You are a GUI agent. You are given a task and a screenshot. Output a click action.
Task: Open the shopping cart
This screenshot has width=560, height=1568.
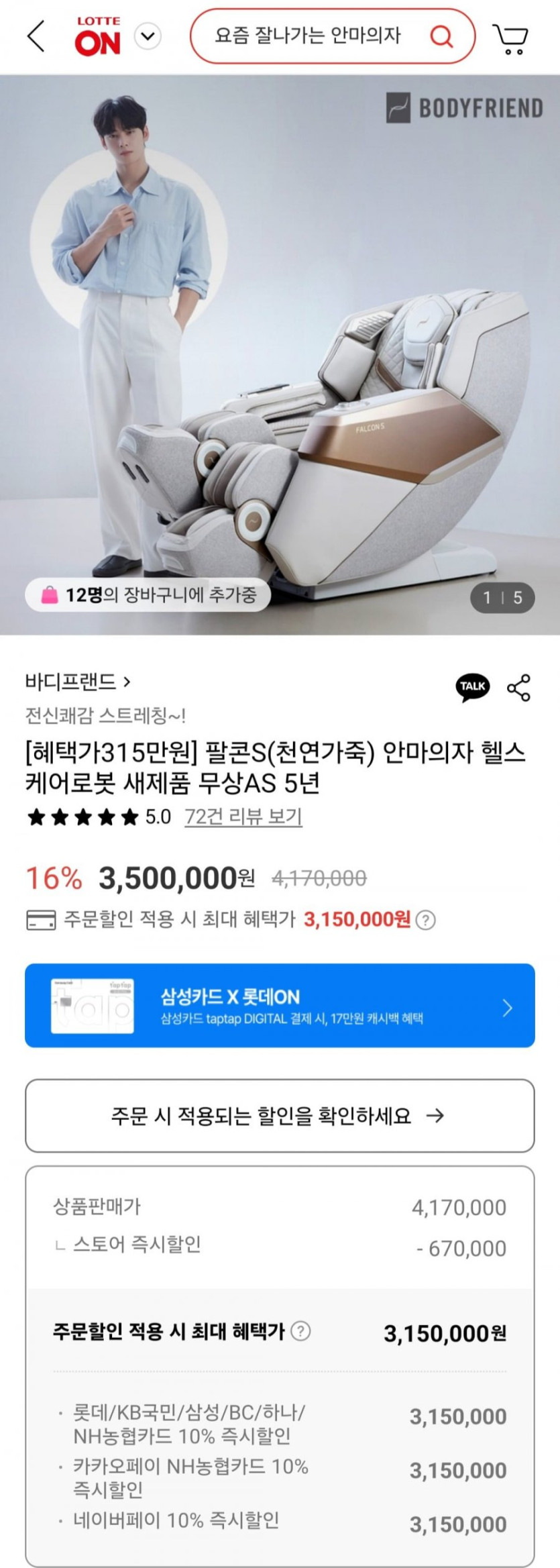pyautogui.click(x=511, y=38)
